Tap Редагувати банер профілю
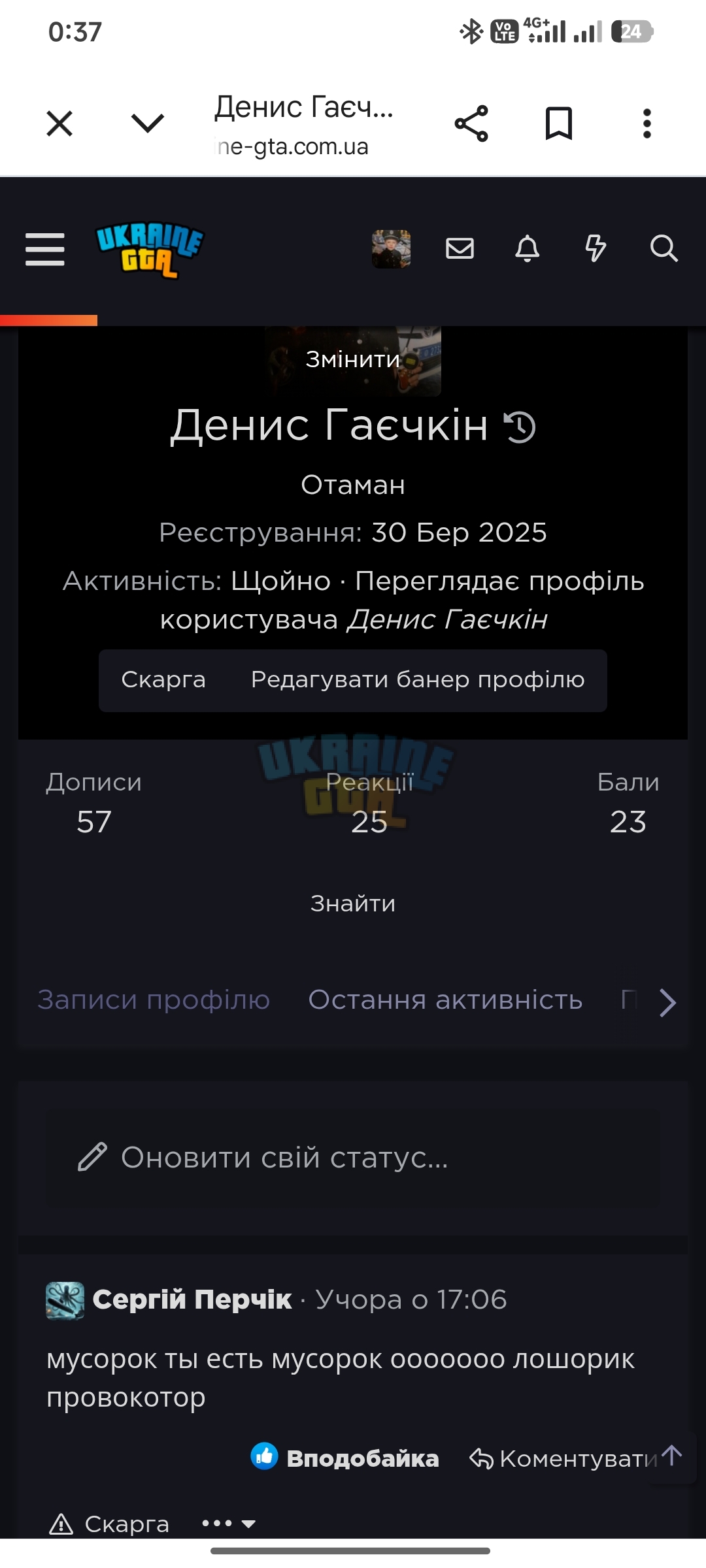Image resolution: width=706 pixels, height=1568 pixels. tap(418, 680)
